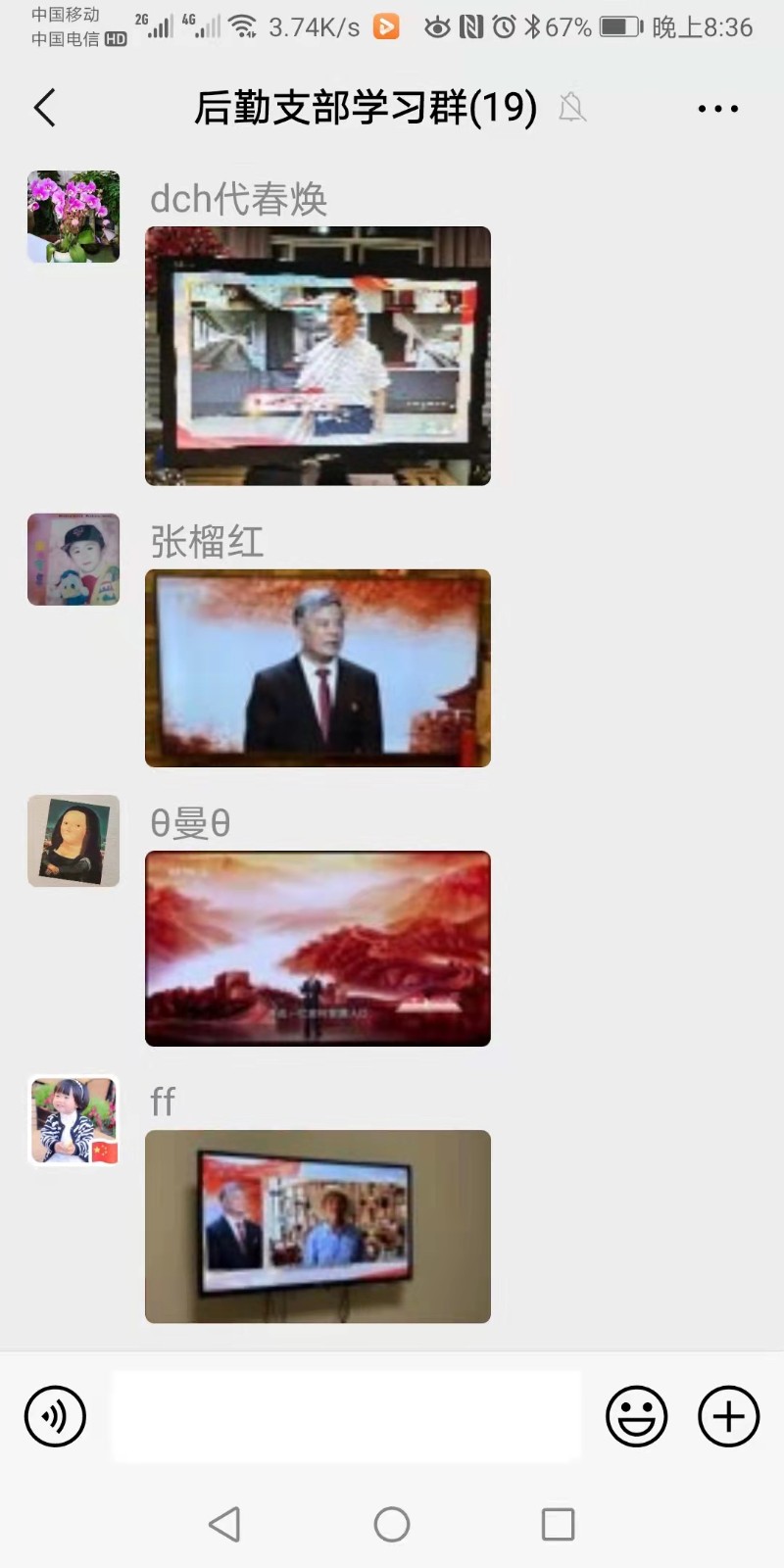Open the emoji sticker panel
The image size is (784, 1568).
[x=636, y=1416]
